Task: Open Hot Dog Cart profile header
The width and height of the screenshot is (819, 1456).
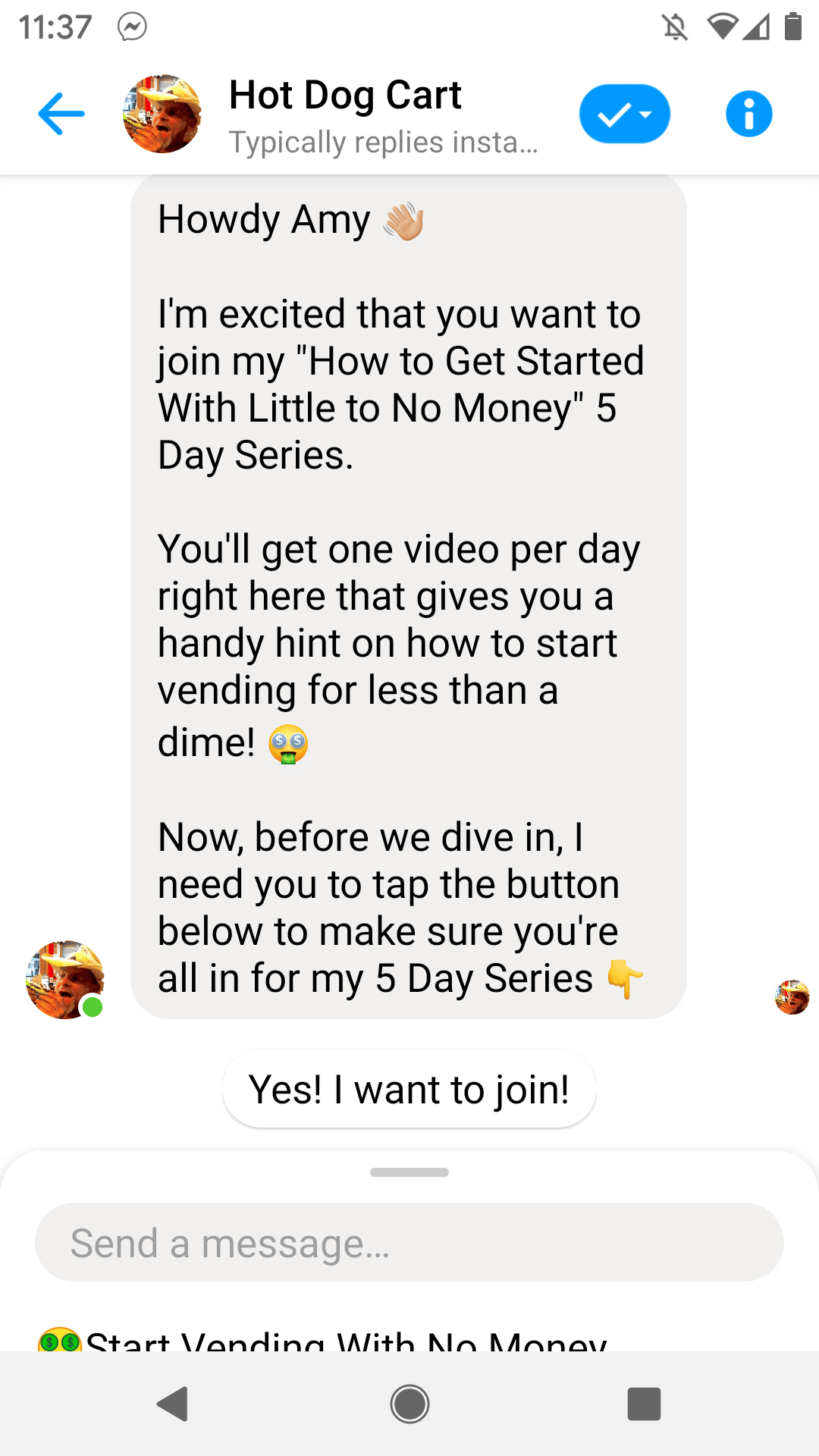Action: tap(346, 115)
